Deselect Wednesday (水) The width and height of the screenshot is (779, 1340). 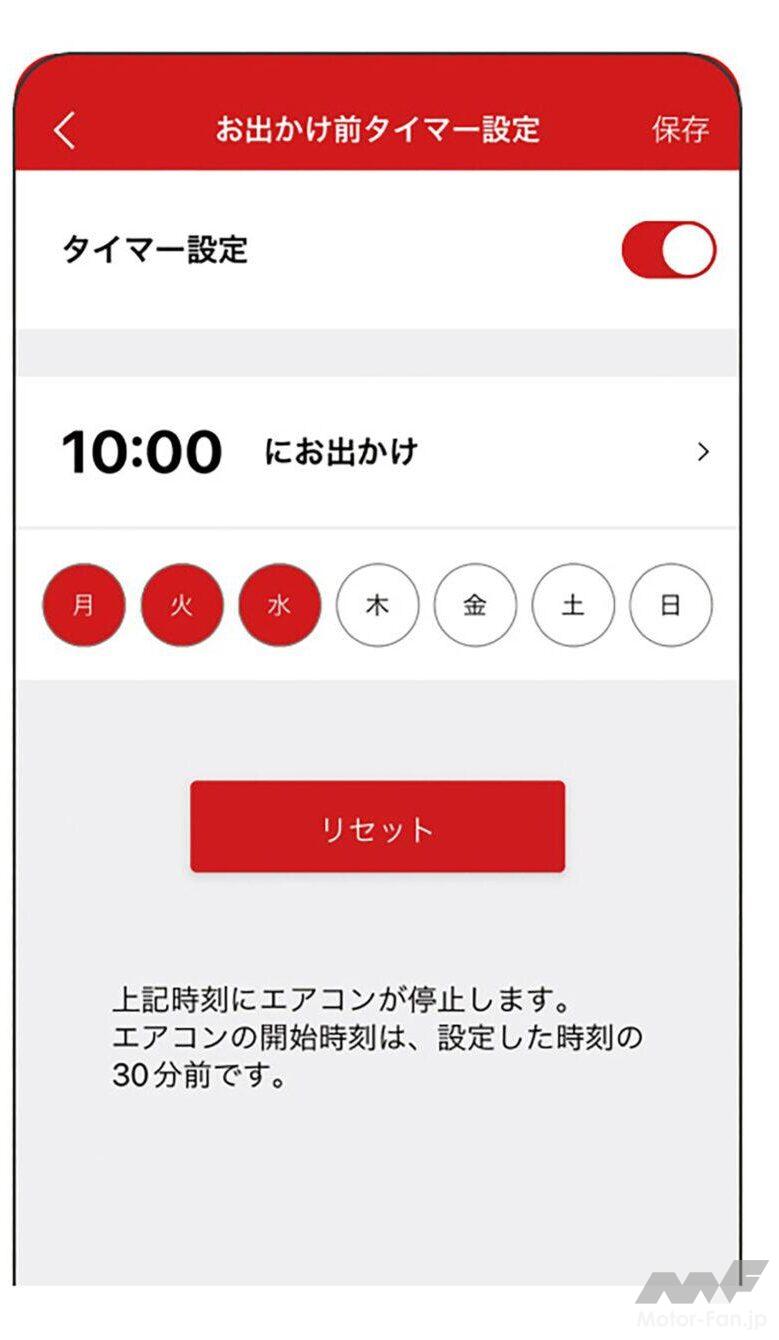click(x=279, y=606)
